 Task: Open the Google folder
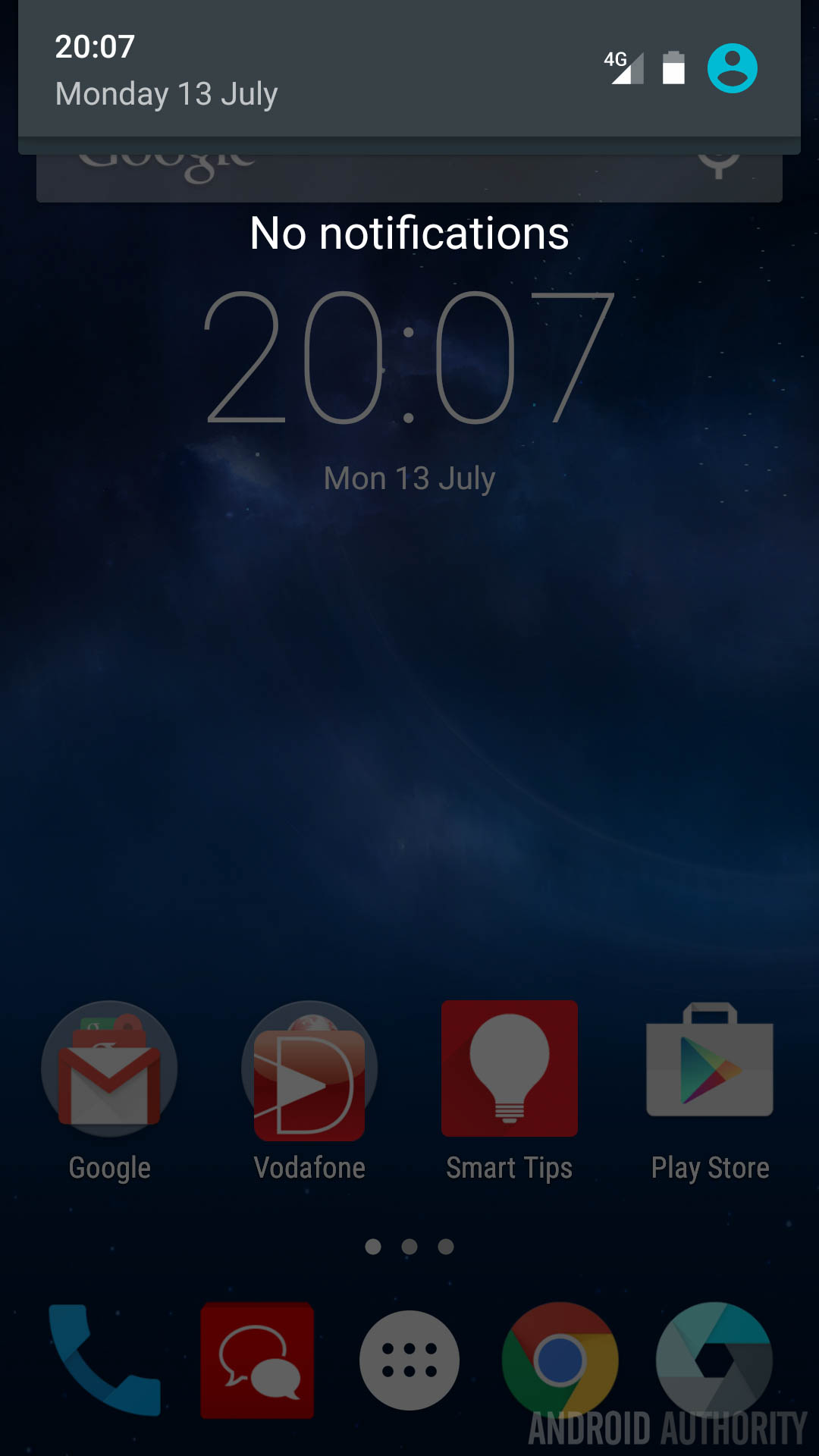coord(110,1069)
